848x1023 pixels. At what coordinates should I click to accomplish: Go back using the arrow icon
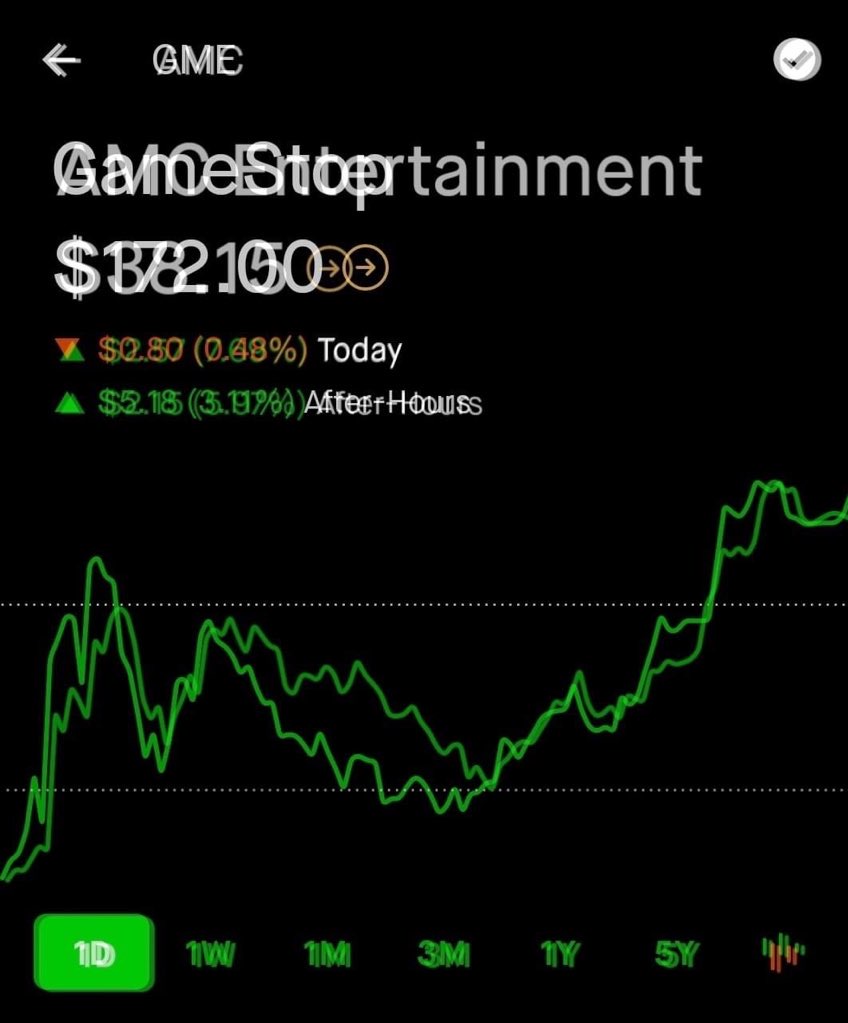[x=61, y=61]
